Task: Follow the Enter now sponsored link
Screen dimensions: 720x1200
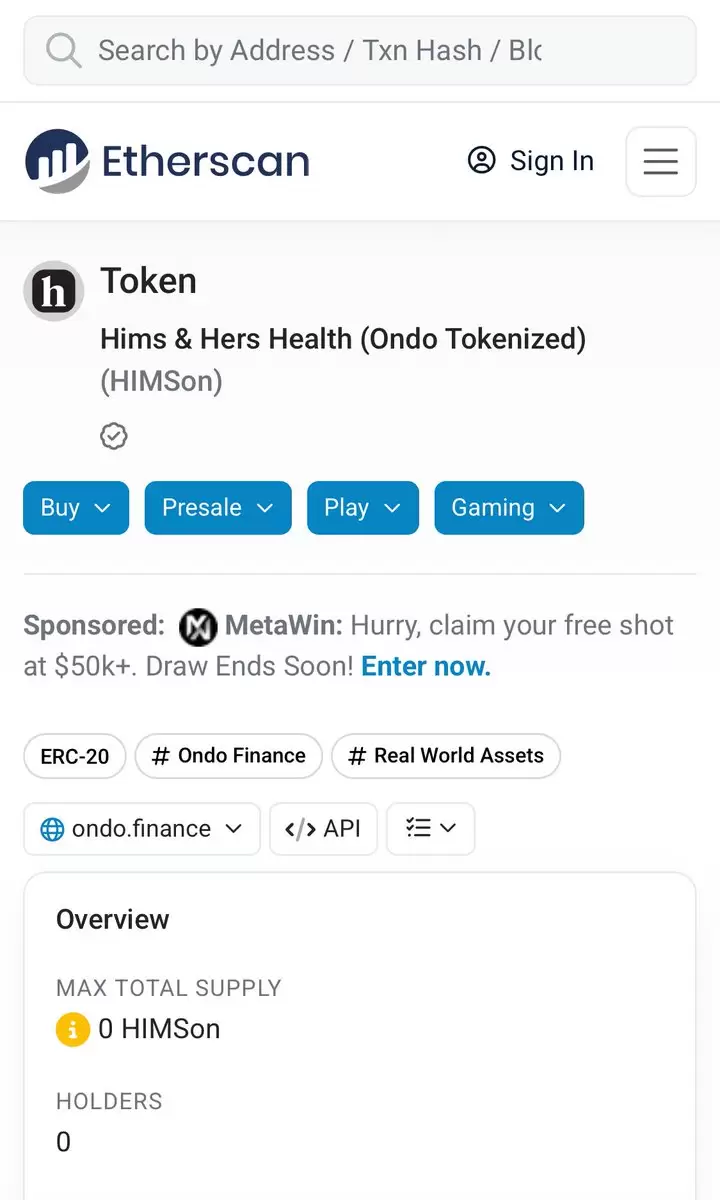Action: pos(426,666)
